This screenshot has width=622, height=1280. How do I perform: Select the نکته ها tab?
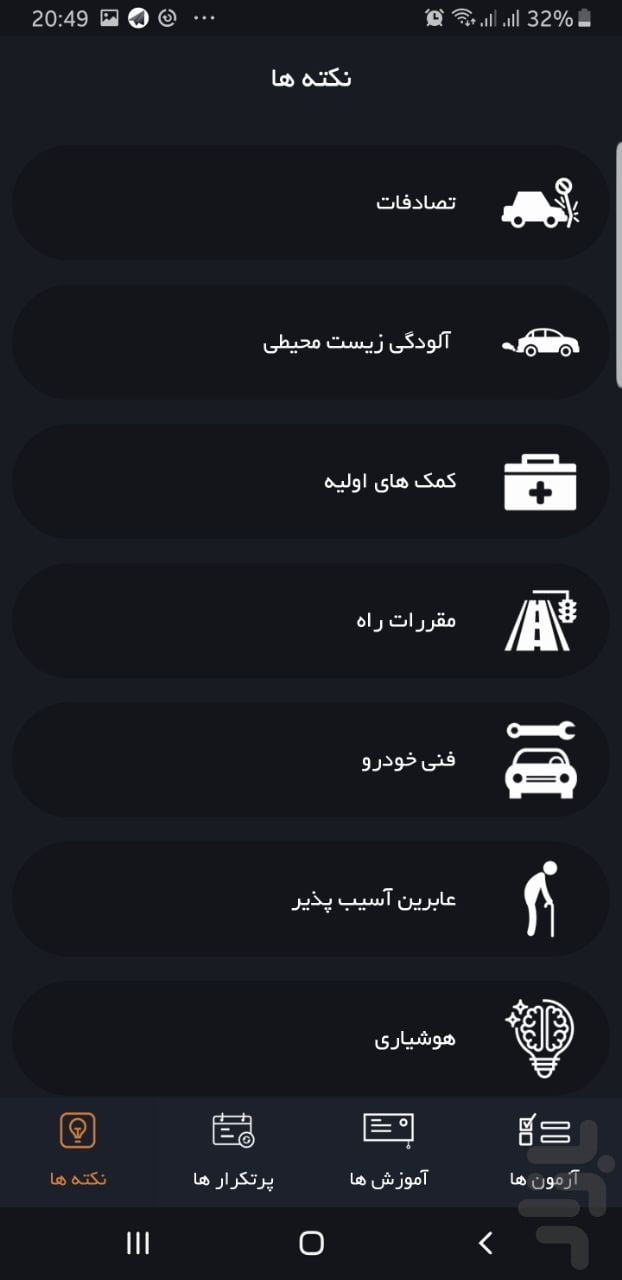tap(78, 1151)
